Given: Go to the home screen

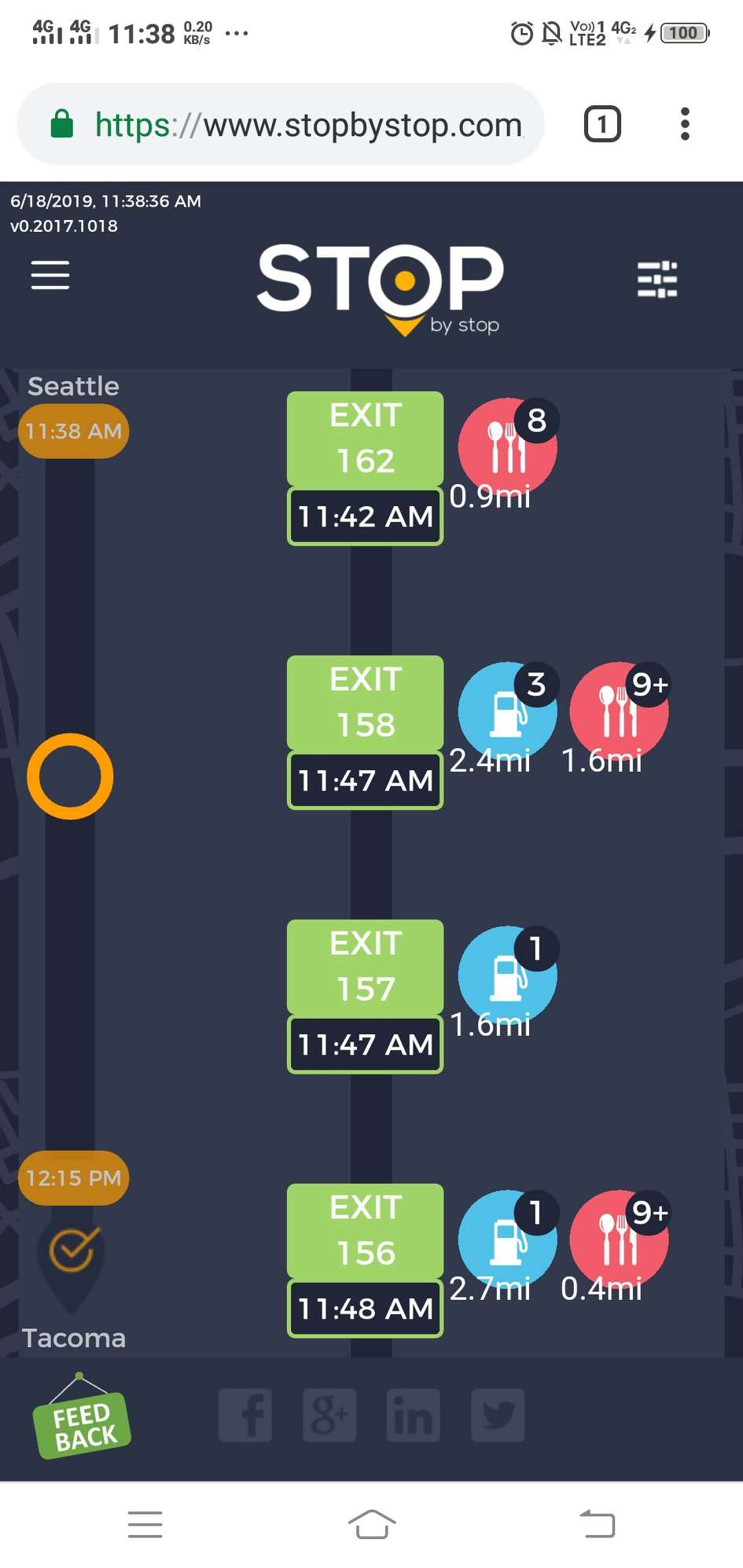Looking at the screenshot, I should point(371,1524).
